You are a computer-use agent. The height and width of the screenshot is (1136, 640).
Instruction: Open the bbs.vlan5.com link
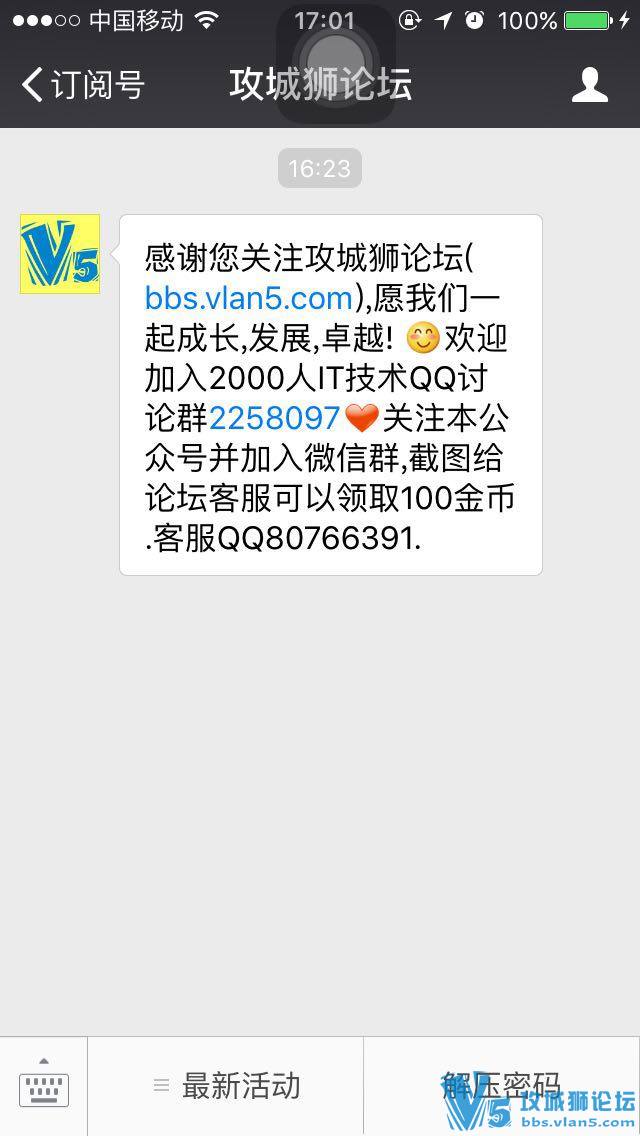tap(249, 298)
